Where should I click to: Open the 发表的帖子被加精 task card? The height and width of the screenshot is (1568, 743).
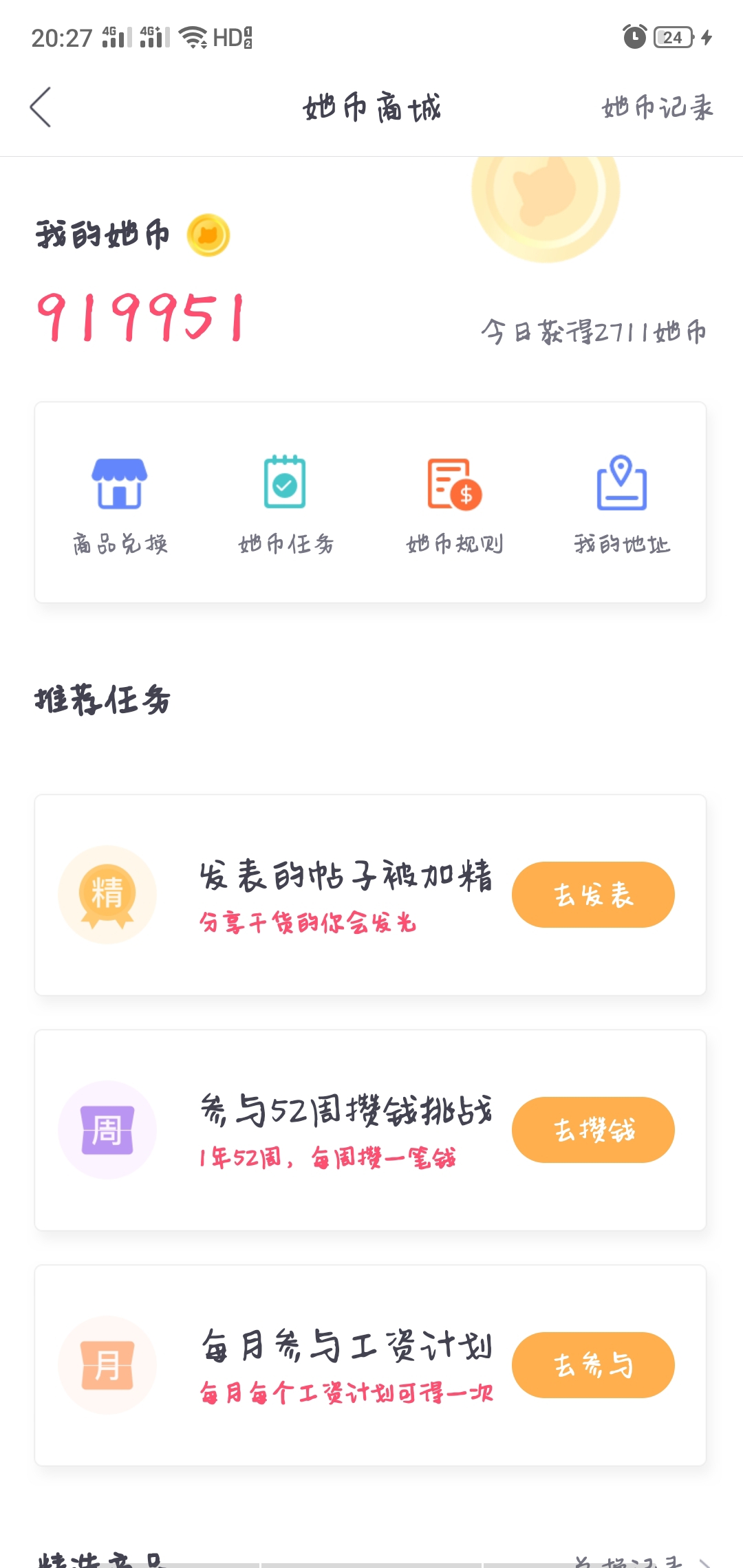point(370,895)
